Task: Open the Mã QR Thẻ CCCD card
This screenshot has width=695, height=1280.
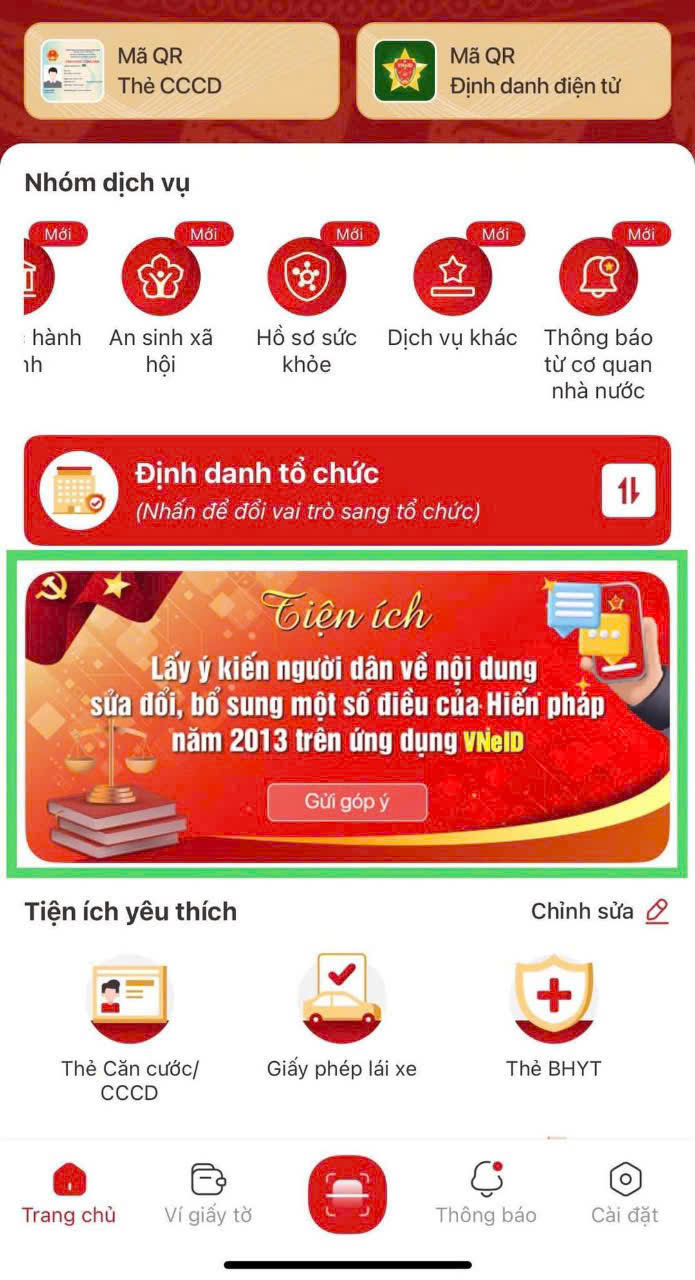Action: click(182, 71)
